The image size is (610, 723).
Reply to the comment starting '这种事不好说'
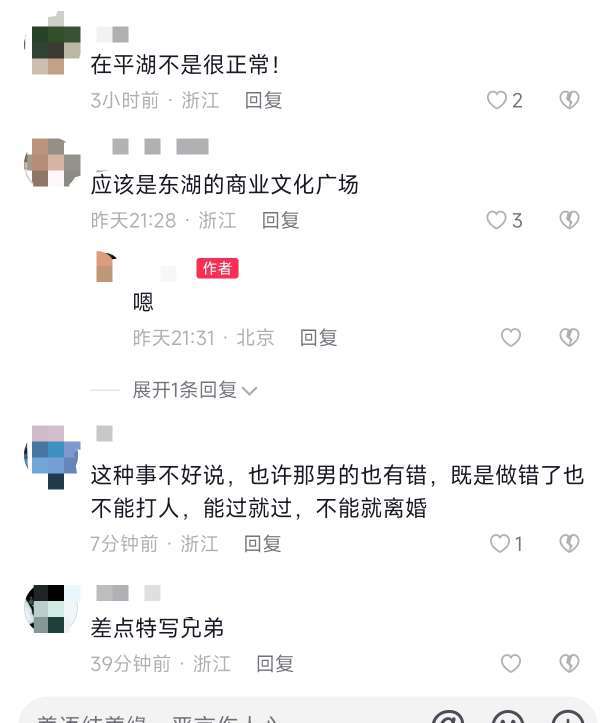pyautogui.click(x=263, y=543)
